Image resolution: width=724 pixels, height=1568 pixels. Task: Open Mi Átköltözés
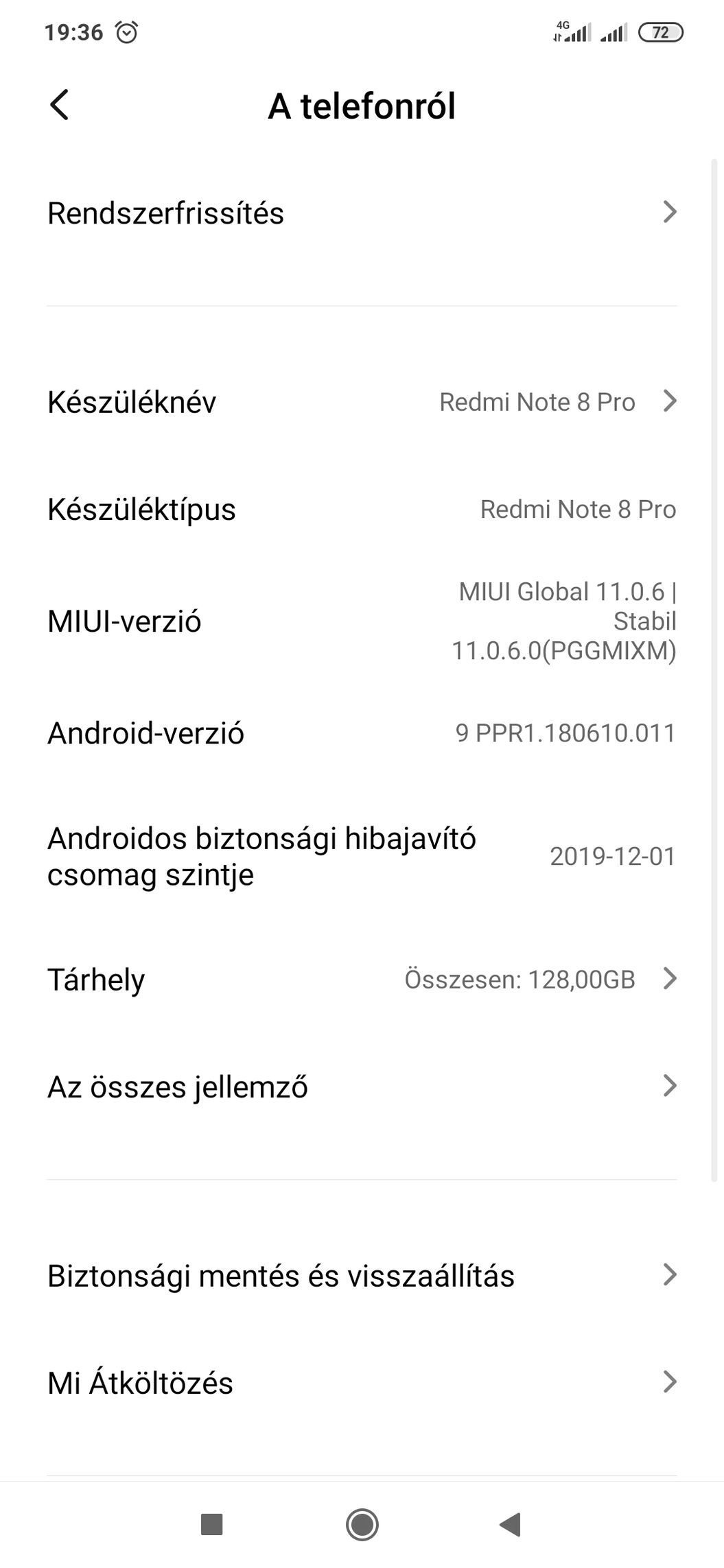362,1383
